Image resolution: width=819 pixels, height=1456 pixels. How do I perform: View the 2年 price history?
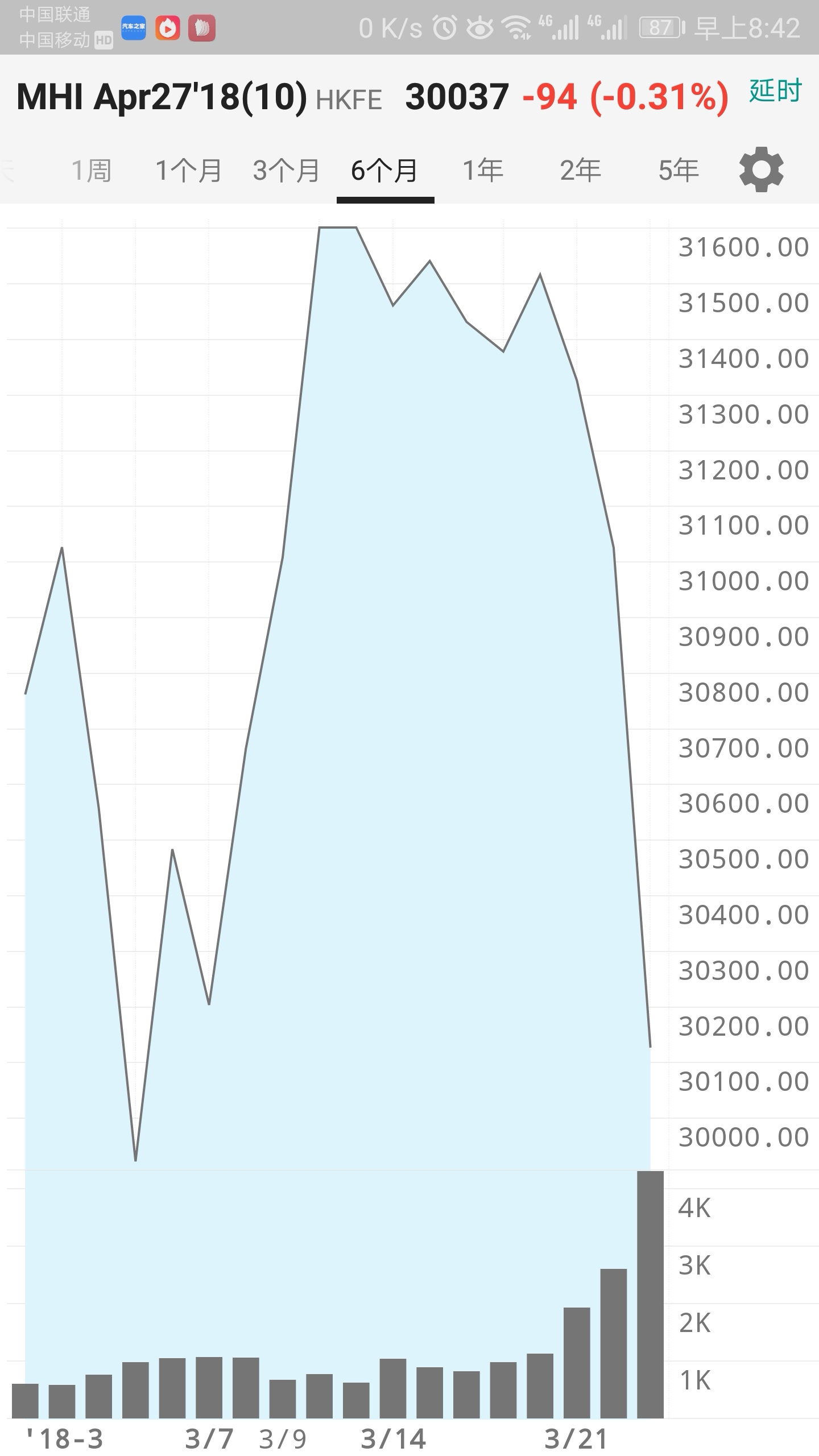click(x=581, y=171)
